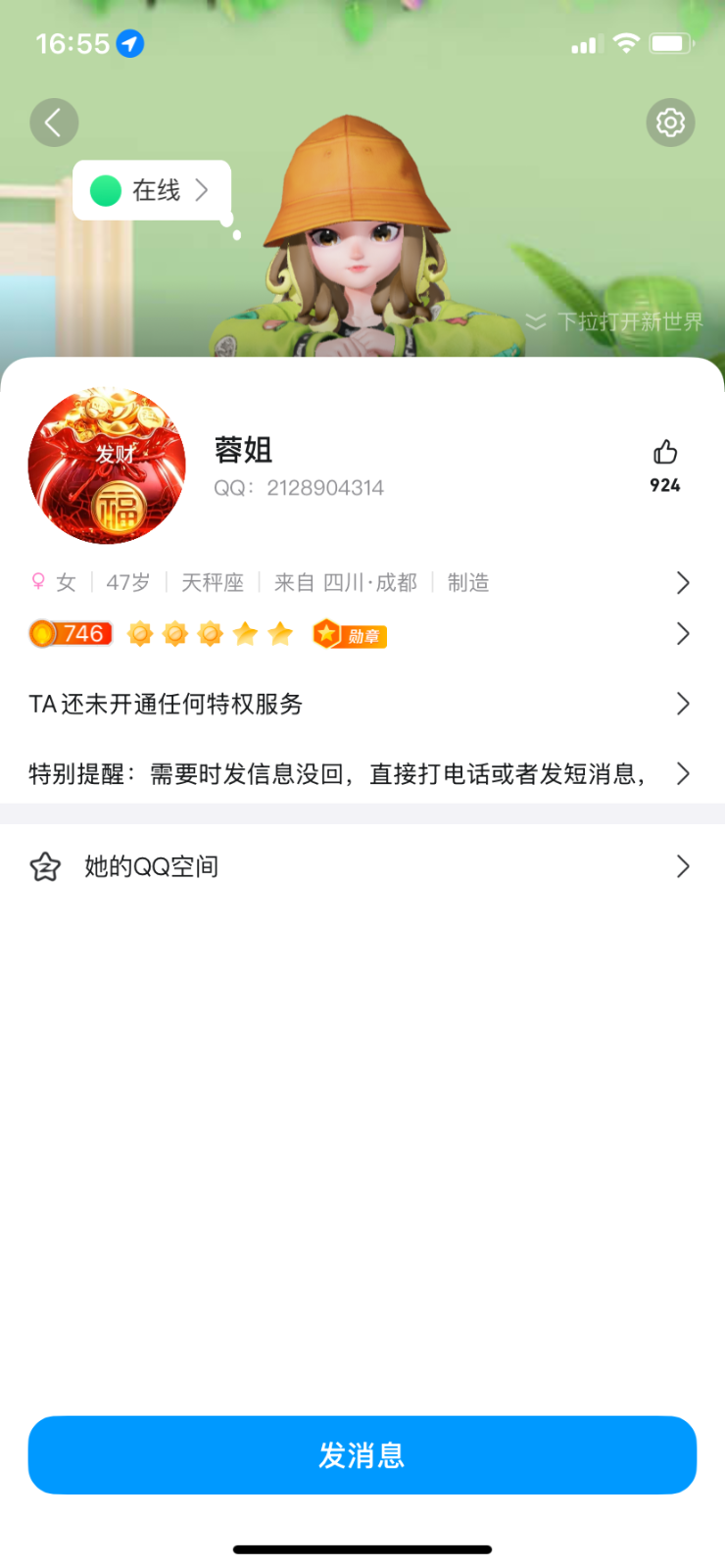Viewport: 725px width, 1568px height.
Task: Go back using the top-left arrow
Action: 54,122
